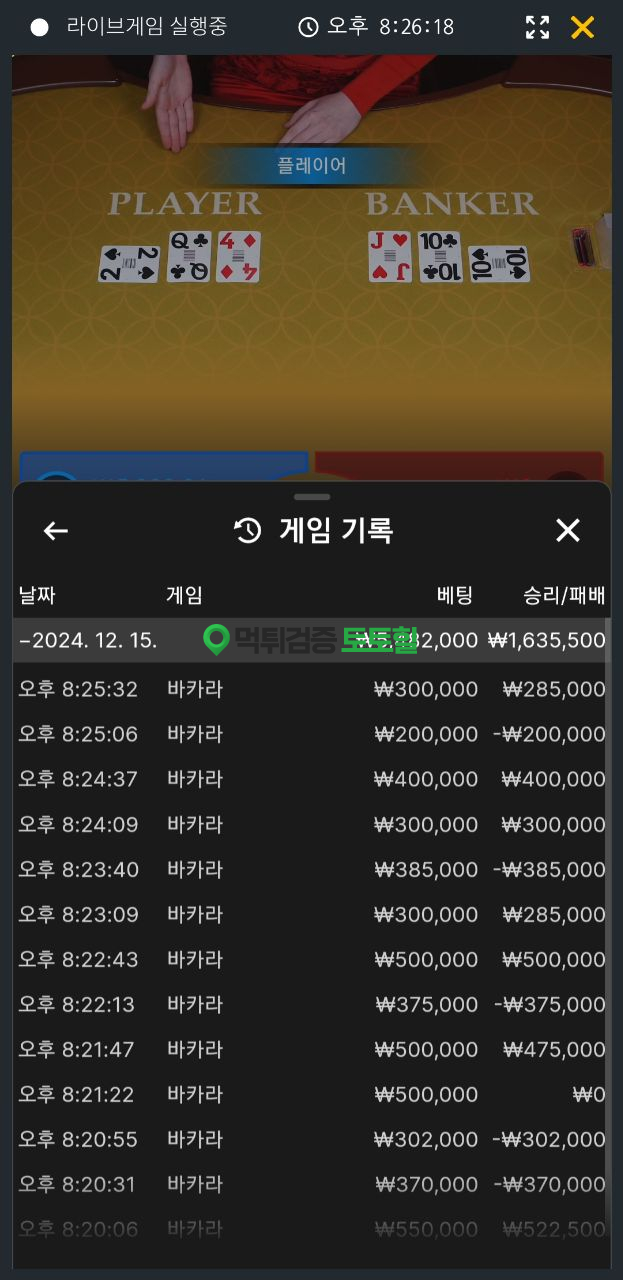View the 8:22:43 baccarat round record
The width and height of the screenshot is (623, 1280).
[x=311, y=959]
